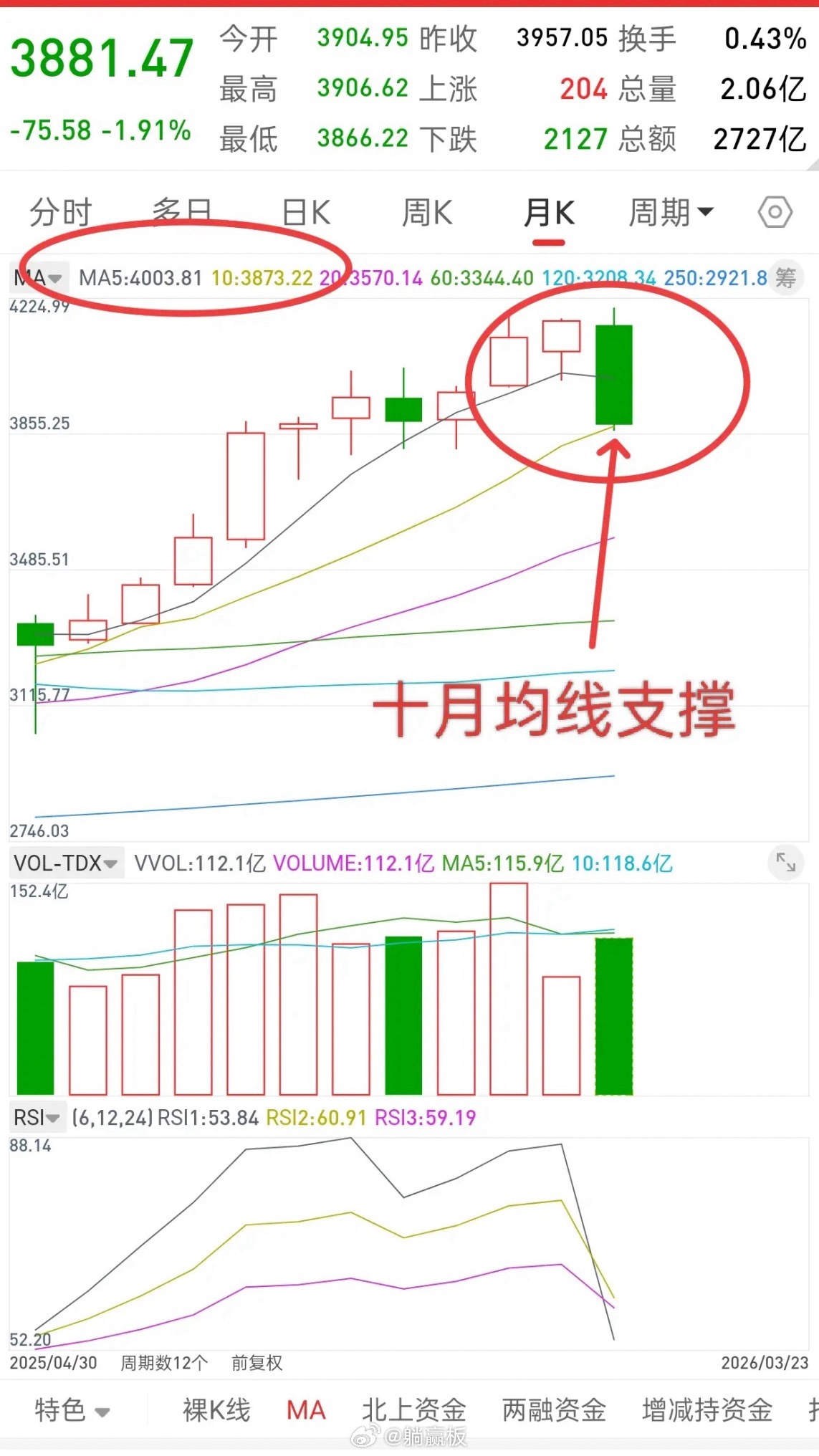Screen dimensions: 819x1456
Task: Select the 日K daily chart tab
Action: point(305,211)
